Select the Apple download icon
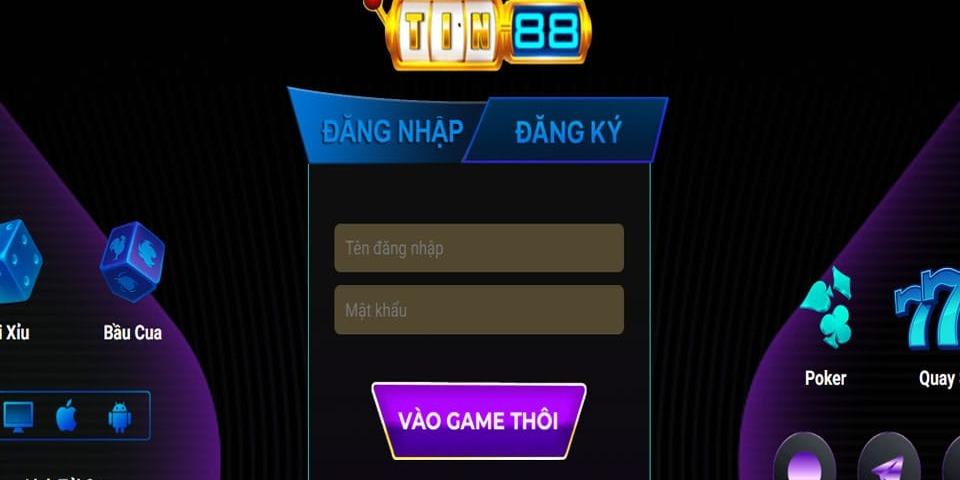The height and width of the screenshot is (480, 960). click(67, 416)
